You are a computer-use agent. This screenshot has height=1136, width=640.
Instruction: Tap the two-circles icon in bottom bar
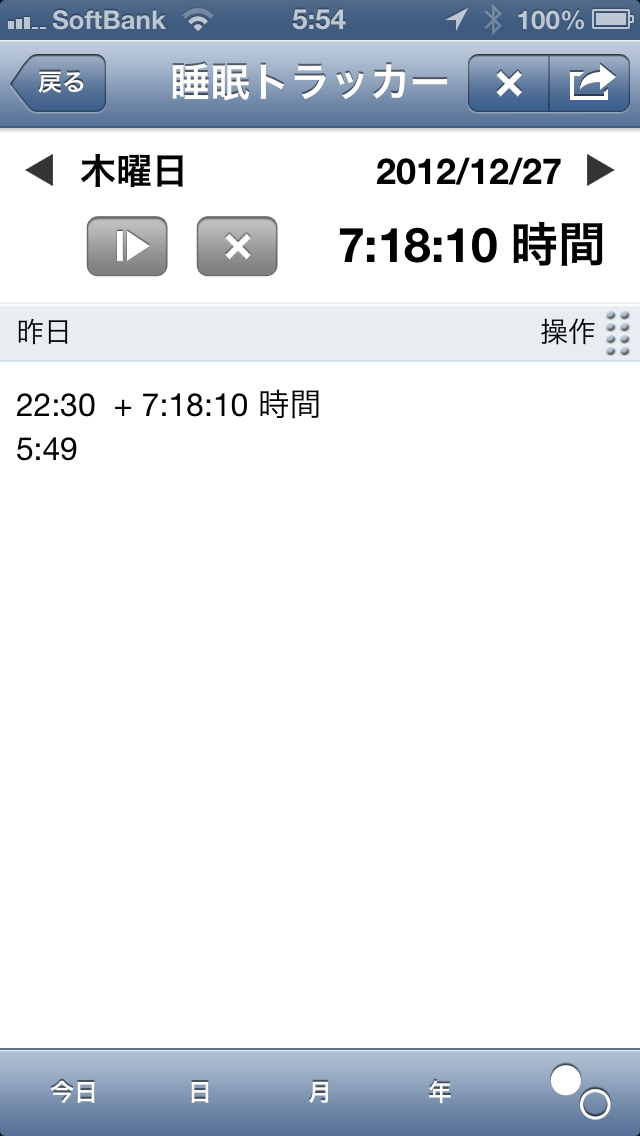click(580, 1091)
